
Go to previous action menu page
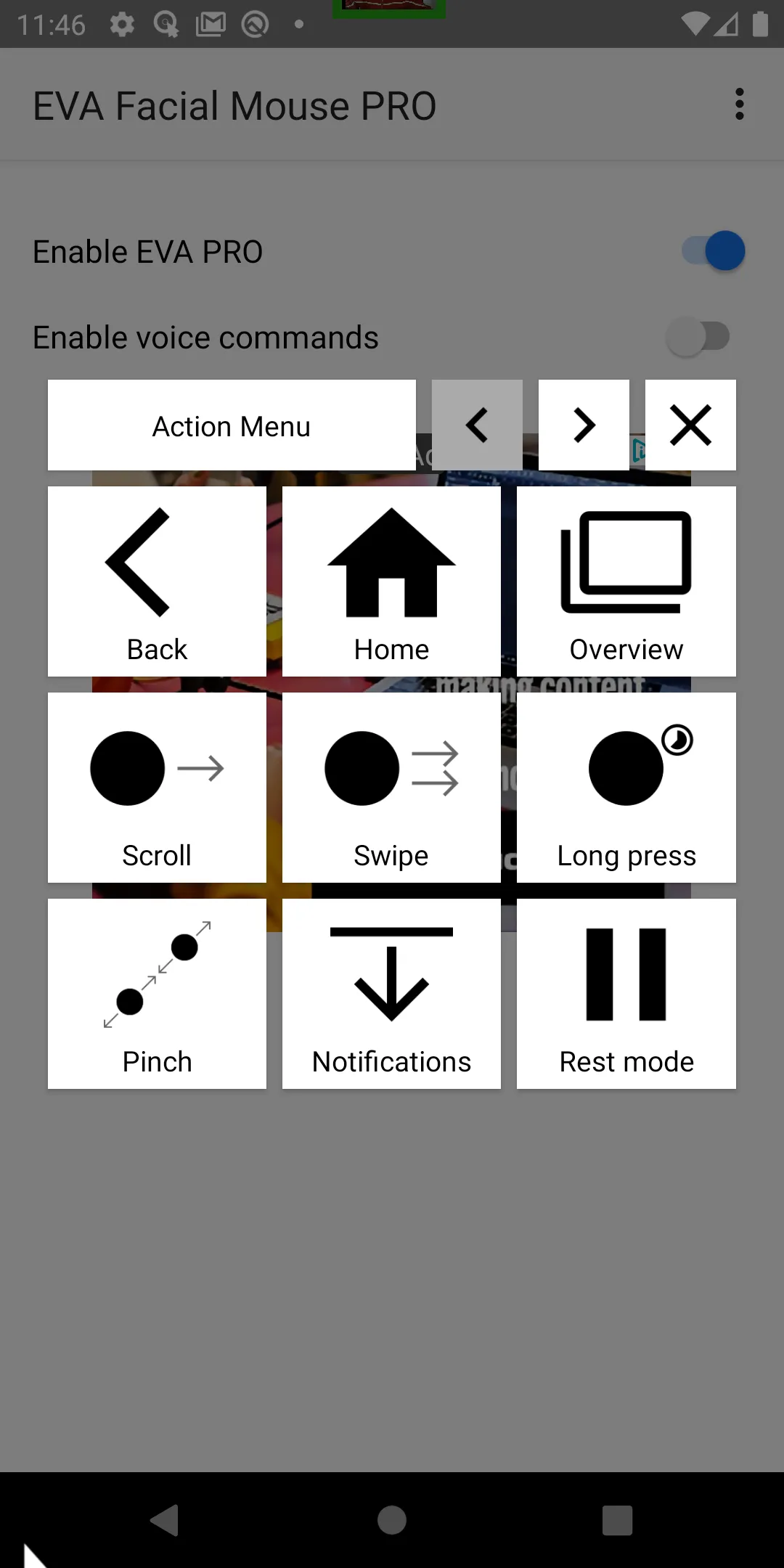point(477,425)
